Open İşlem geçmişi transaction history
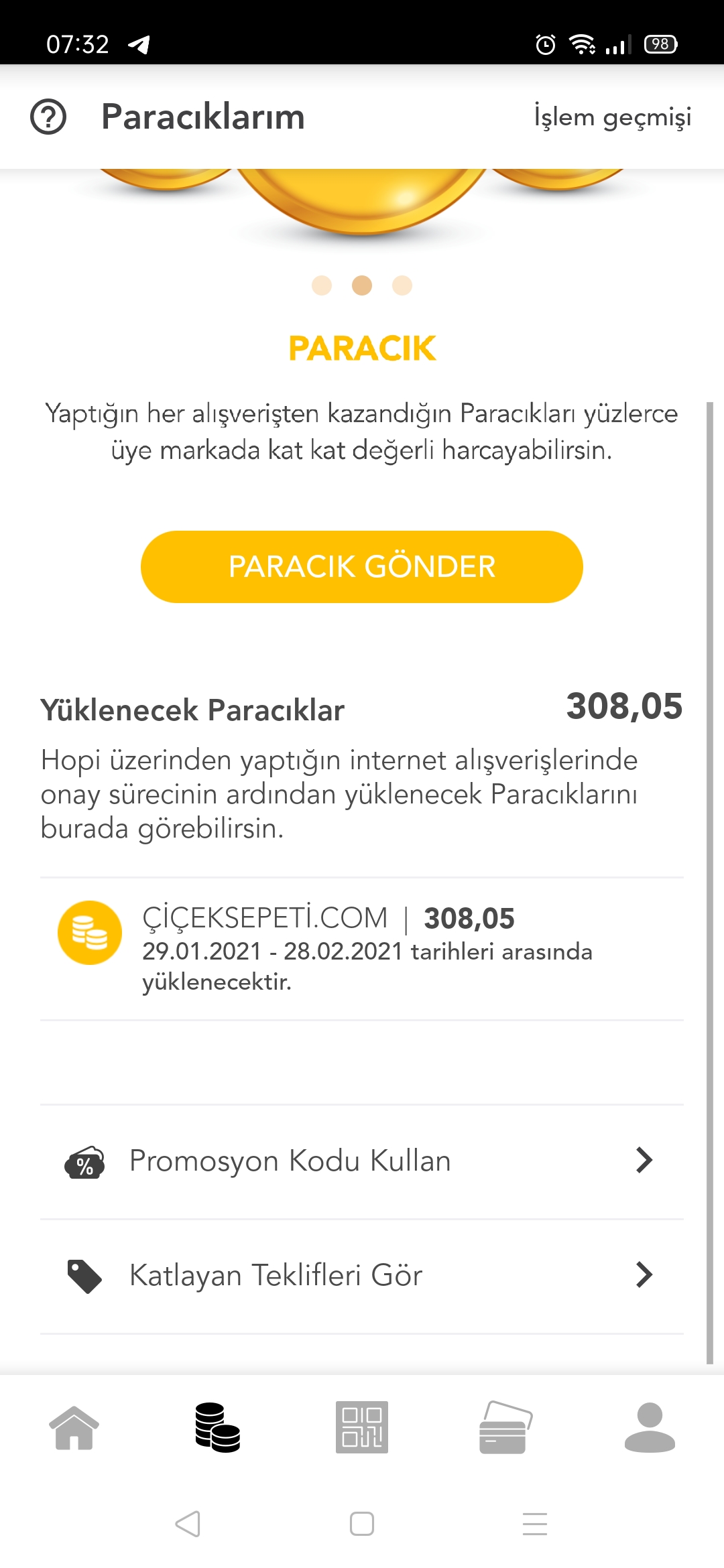The width and height of the screenshot is (724, 1568). (x=612, y=117)
